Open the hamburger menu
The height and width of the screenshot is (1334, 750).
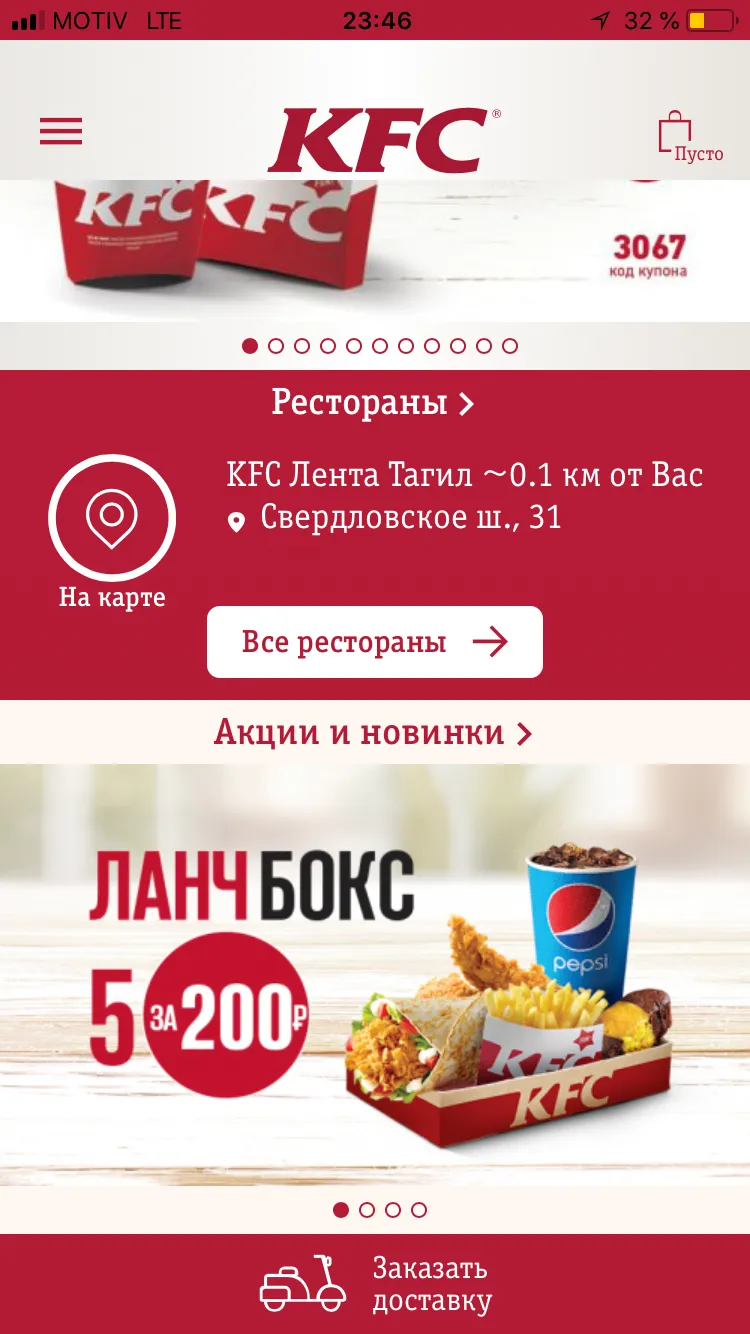[61, 131]
